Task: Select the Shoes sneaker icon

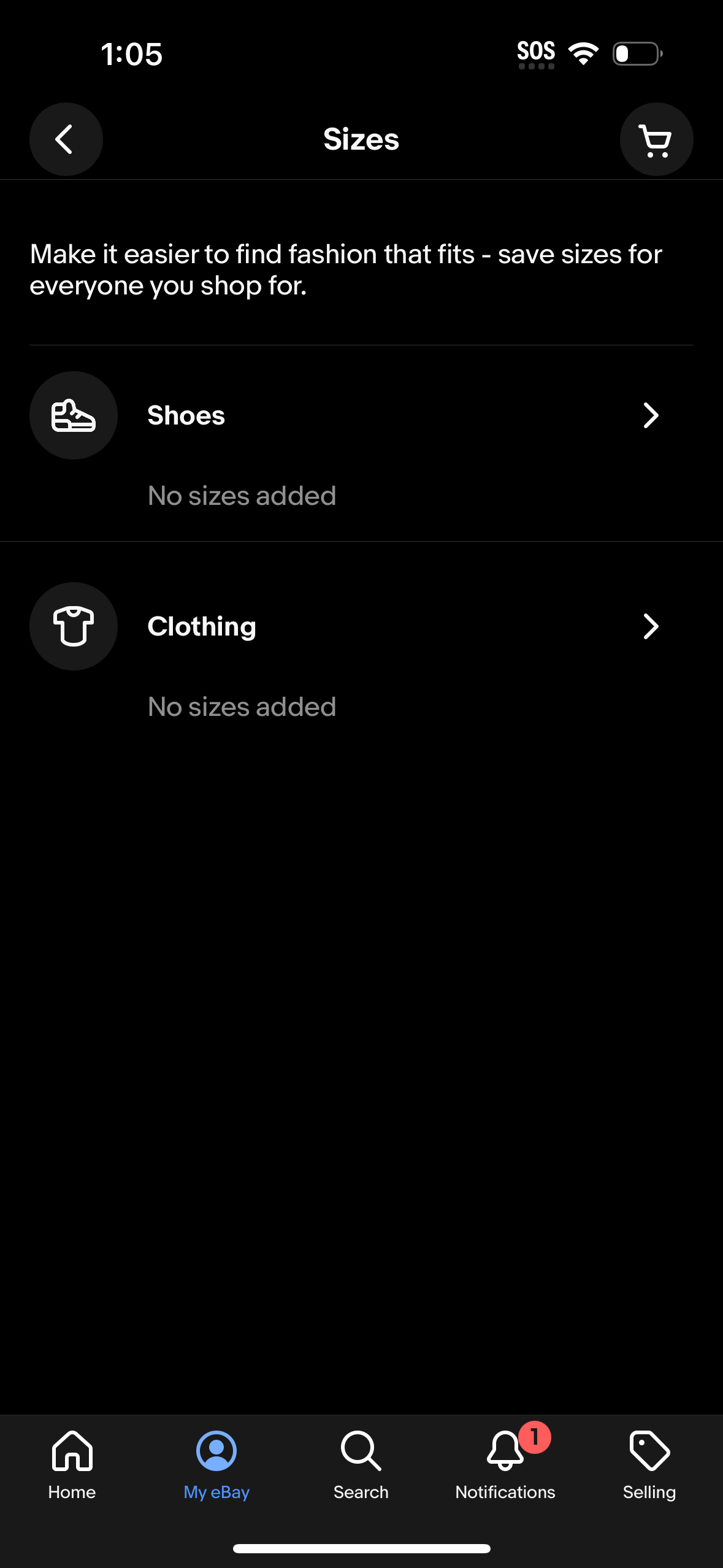Action: (x=73, y=415)
